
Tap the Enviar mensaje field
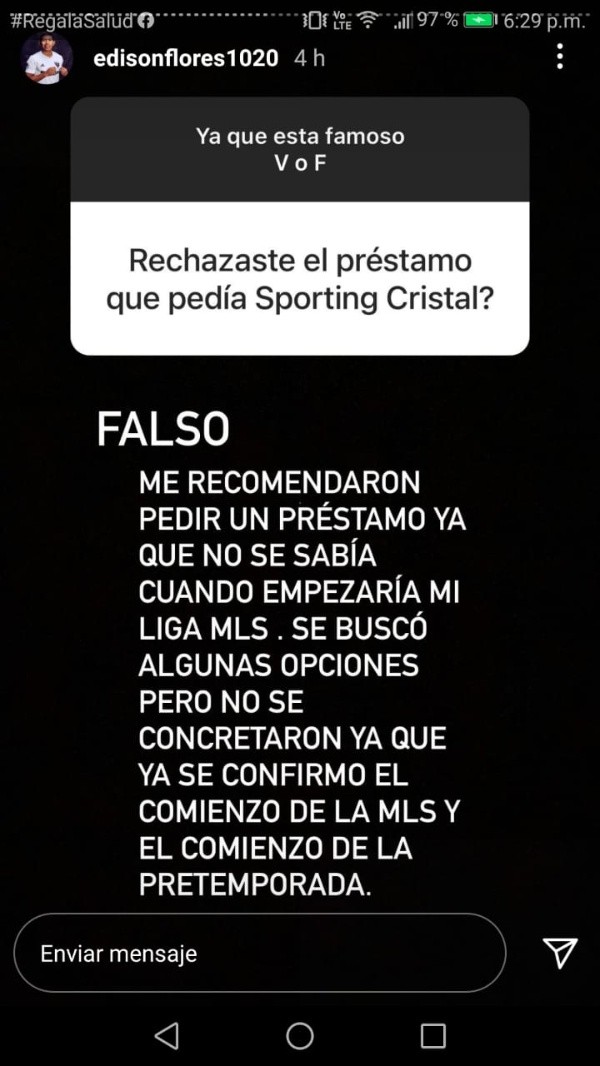coord(260,953)
